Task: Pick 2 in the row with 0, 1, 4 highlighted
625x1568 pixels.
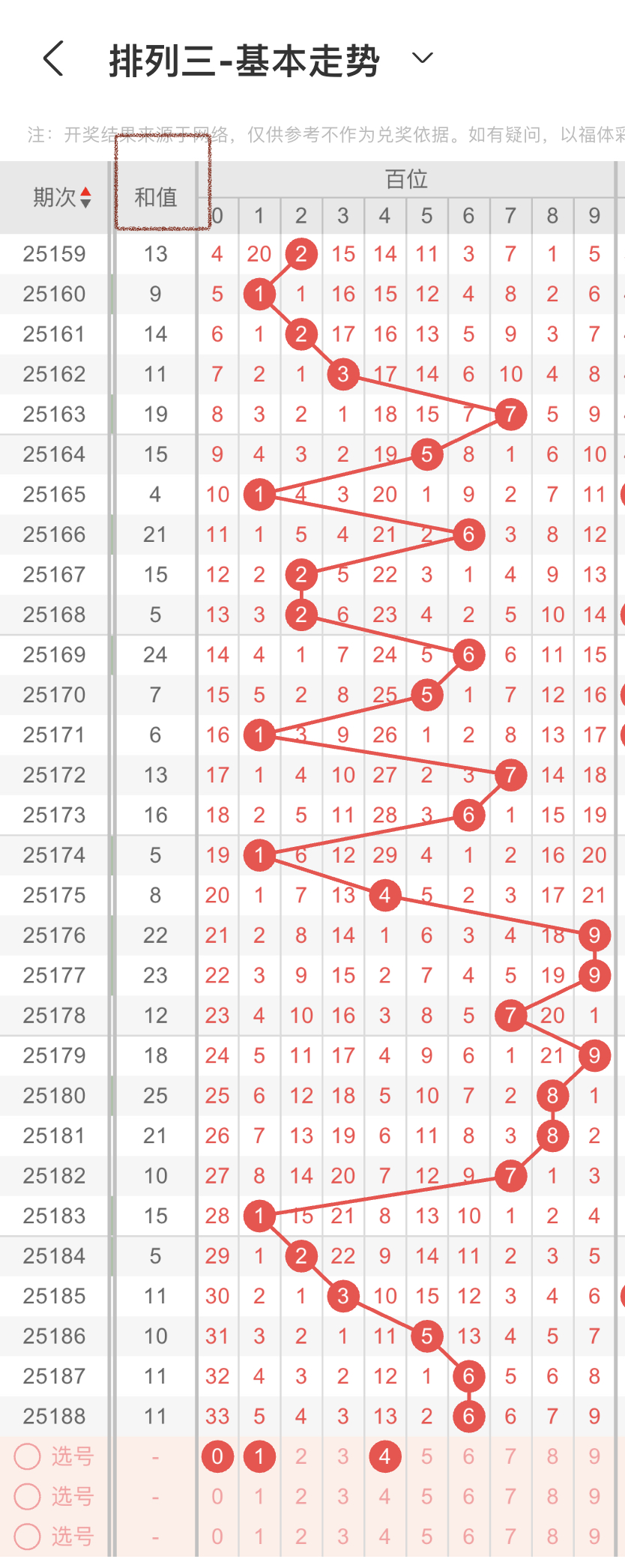Action: click(x=301, y=1456)
